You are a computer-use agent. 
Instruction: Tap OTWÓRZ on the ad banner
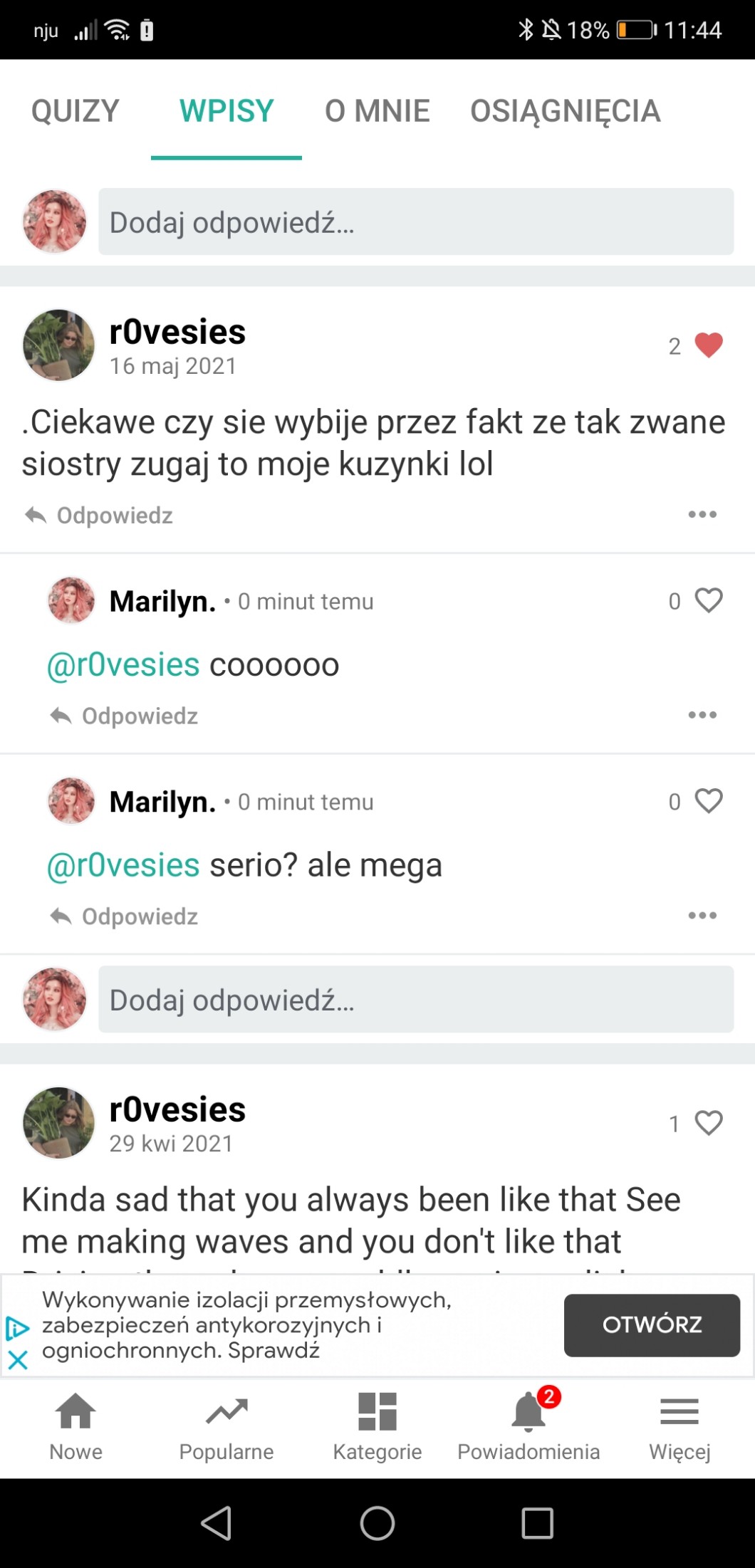coord(651,1324)
